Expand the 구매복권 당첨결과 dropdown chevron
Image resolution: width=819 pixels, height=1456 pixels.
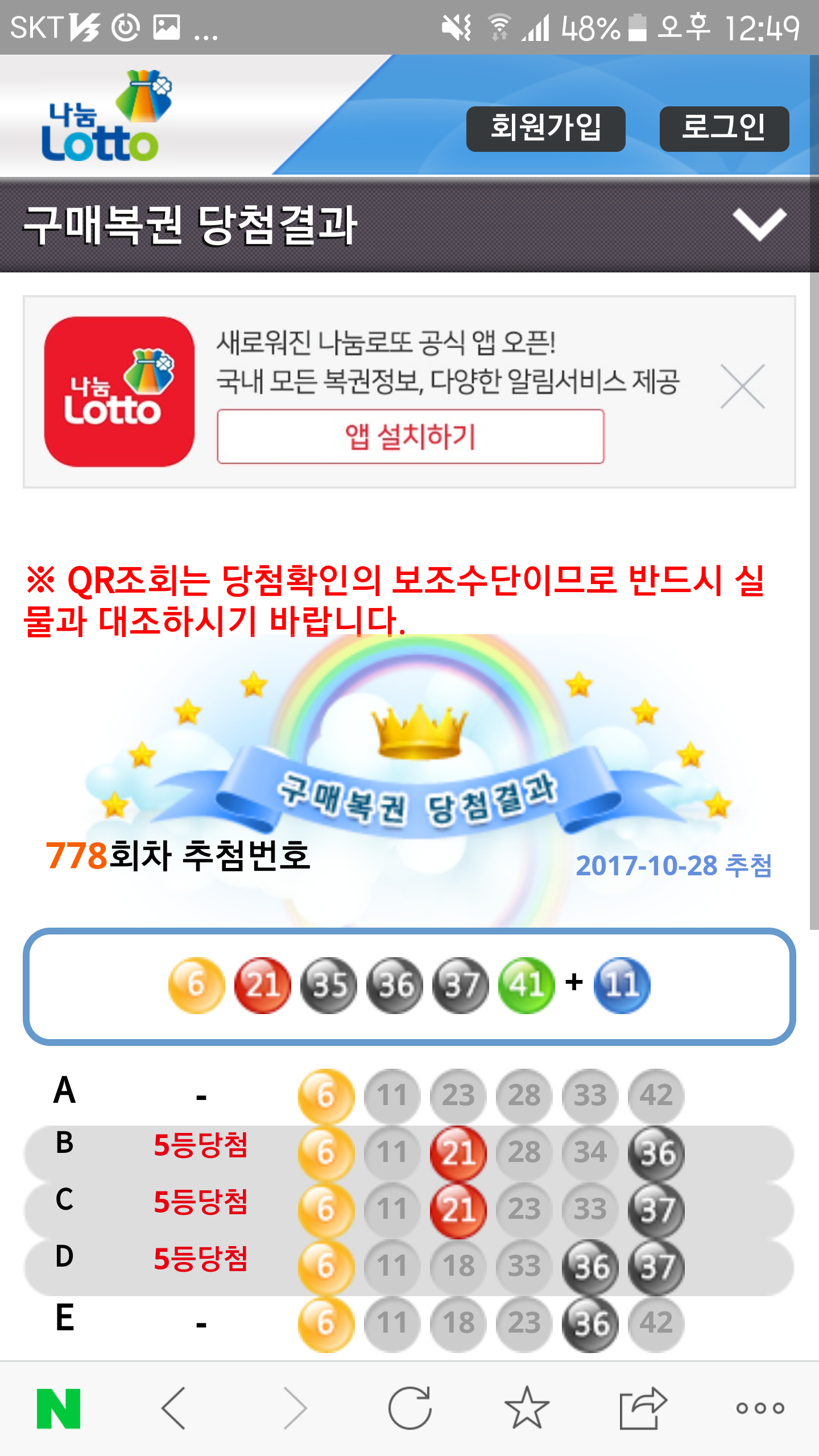tap(759, 224)
